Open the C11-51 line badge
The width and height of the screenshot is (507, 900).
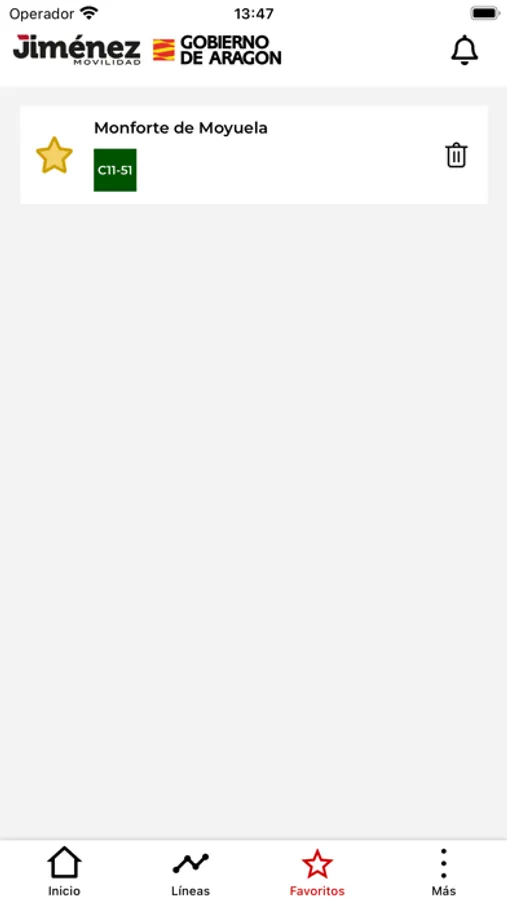115,170
